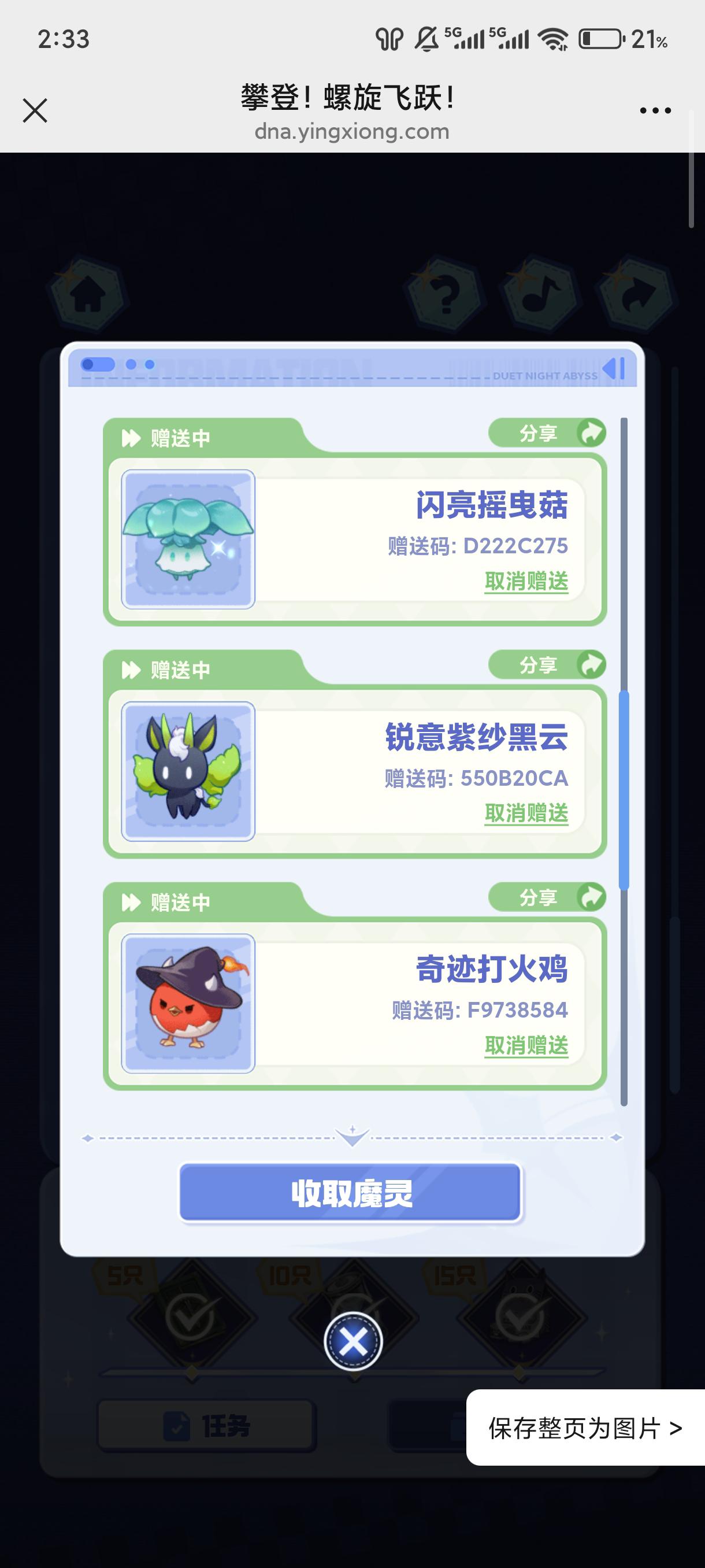Tap the 收取魔灵 button
Screen dimensions: 705x1568
(351, 1192)
